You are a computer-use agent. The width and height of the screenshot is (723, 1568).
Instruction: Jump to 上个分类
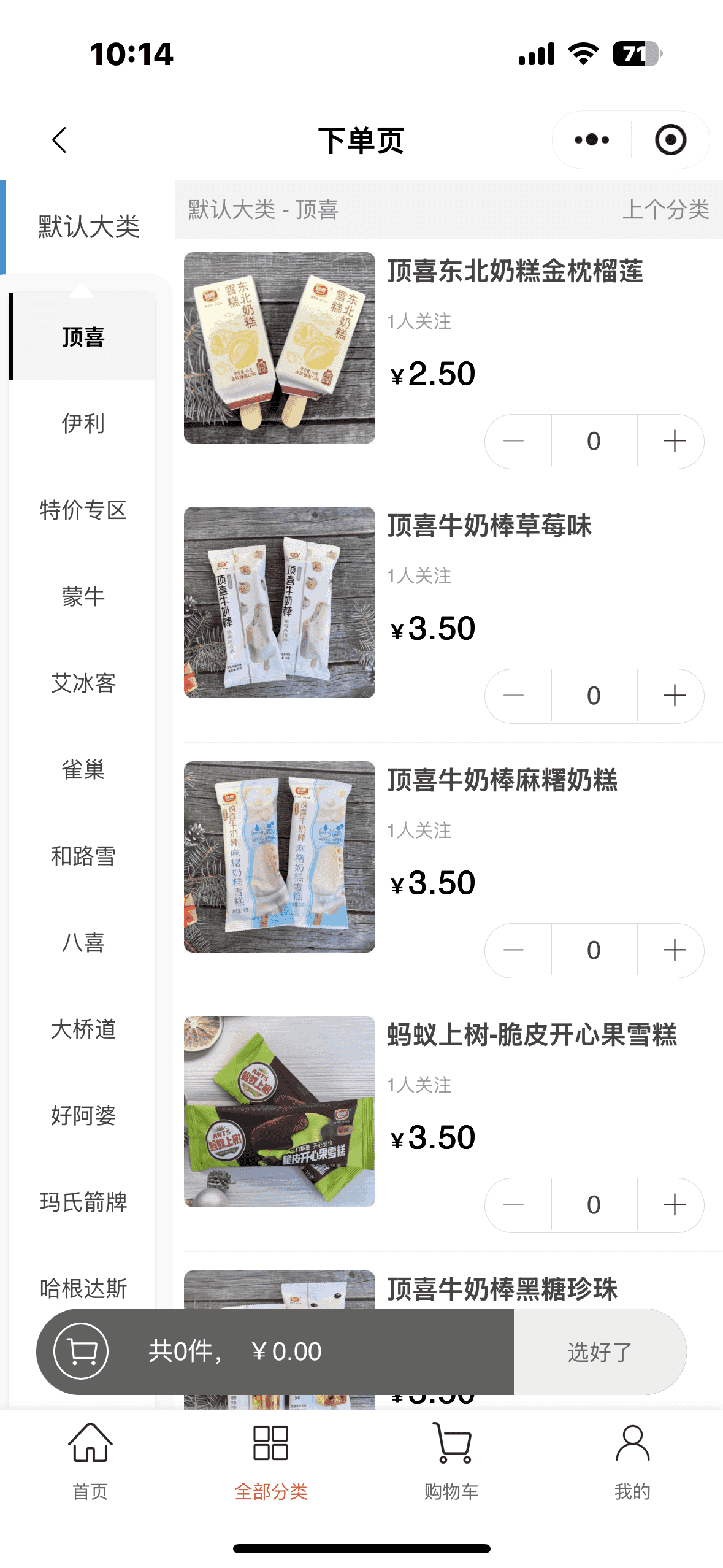tap(665, 210)
